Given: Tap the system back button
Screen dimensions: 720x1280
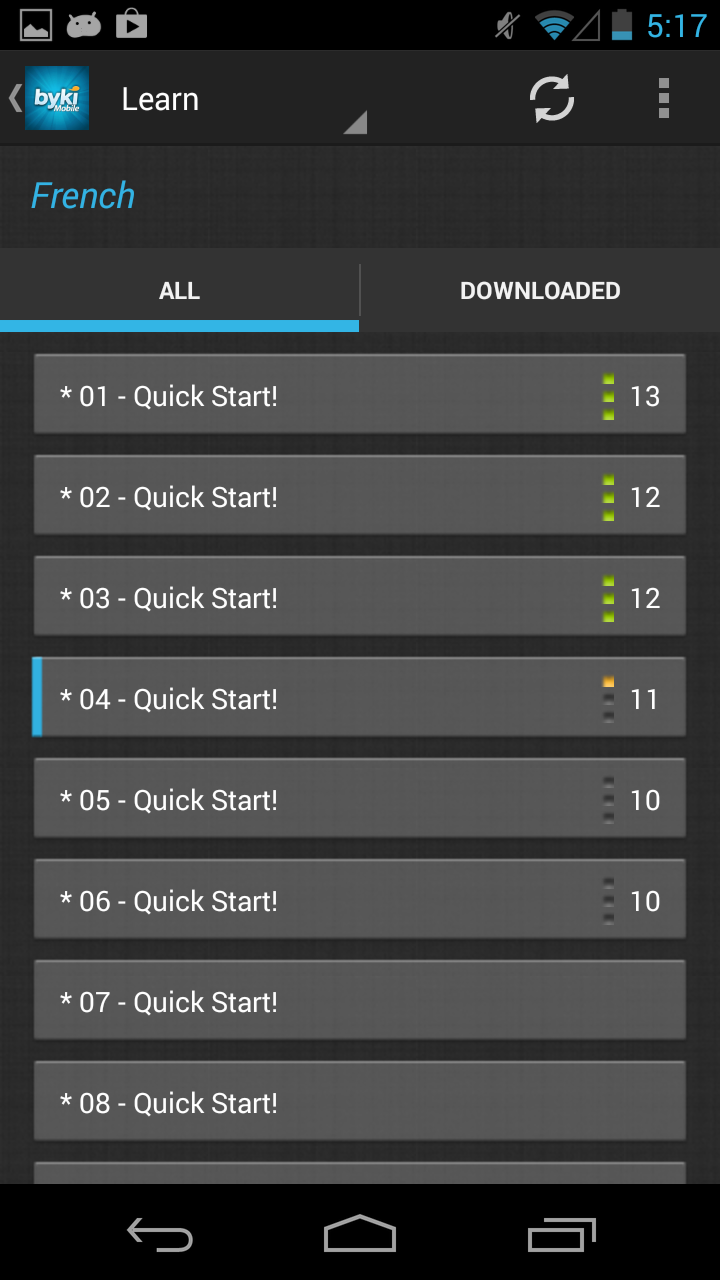Looking at the screenshot, I should click(160, 1235).
